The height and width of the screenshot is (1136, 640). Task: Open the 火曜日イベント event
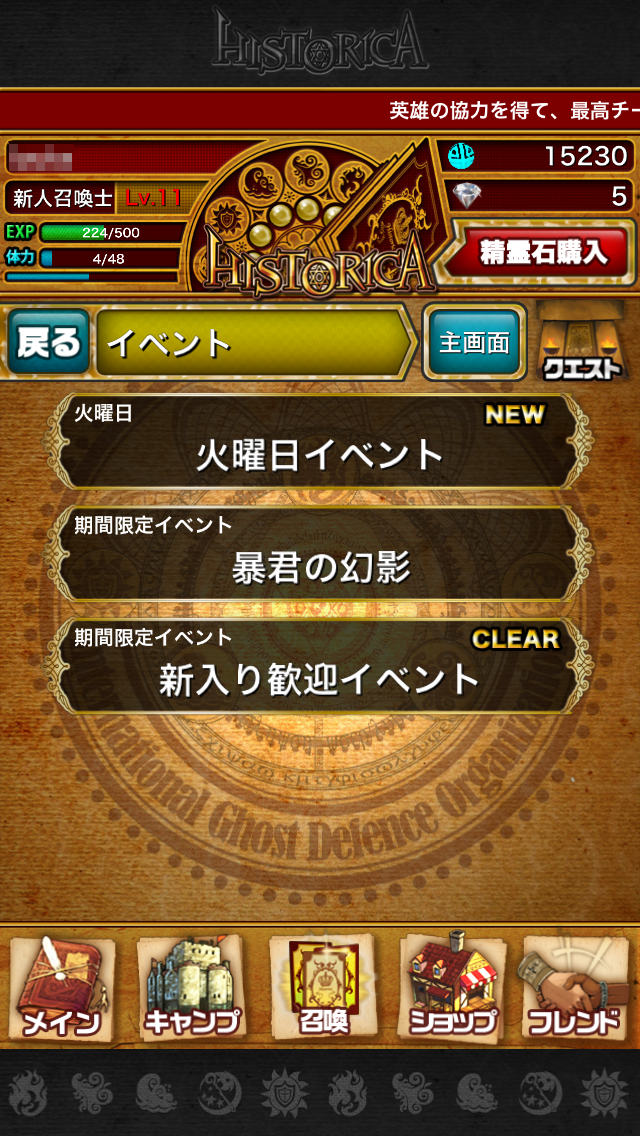[318, 442]
